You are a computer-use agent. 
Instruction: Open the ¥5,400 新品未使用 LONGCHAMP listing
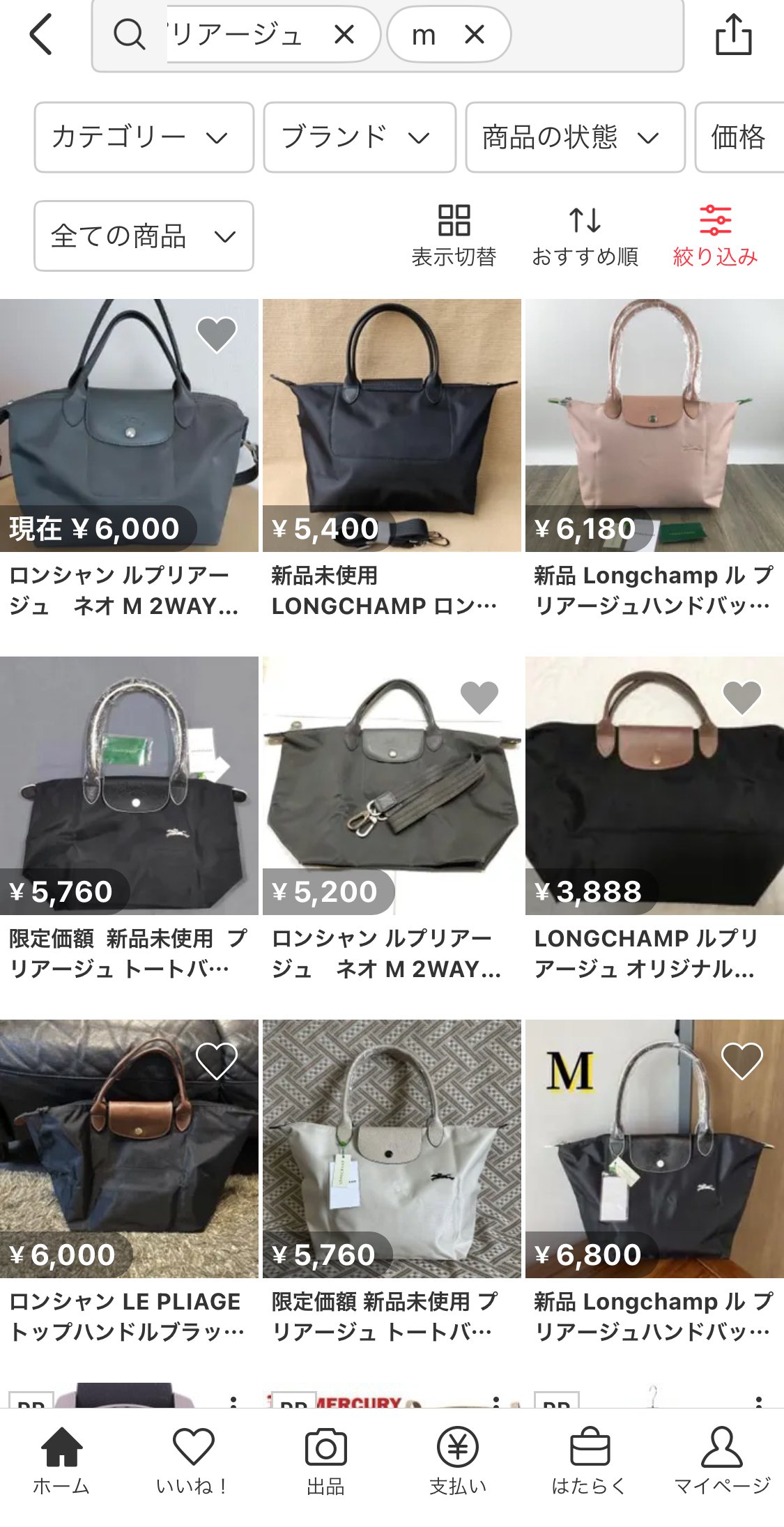392,425
